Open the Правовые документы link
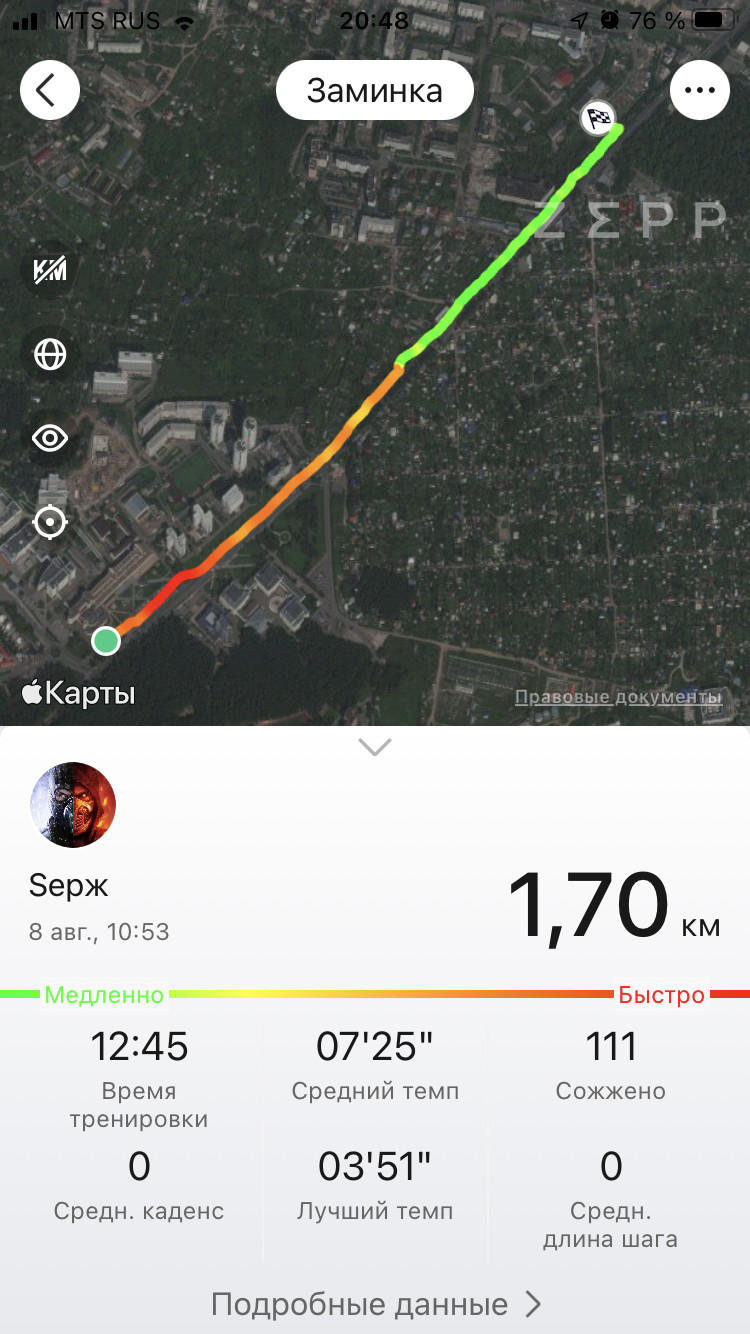The height and width of the screenshot is (1334, 750). [x=618, y=697]
